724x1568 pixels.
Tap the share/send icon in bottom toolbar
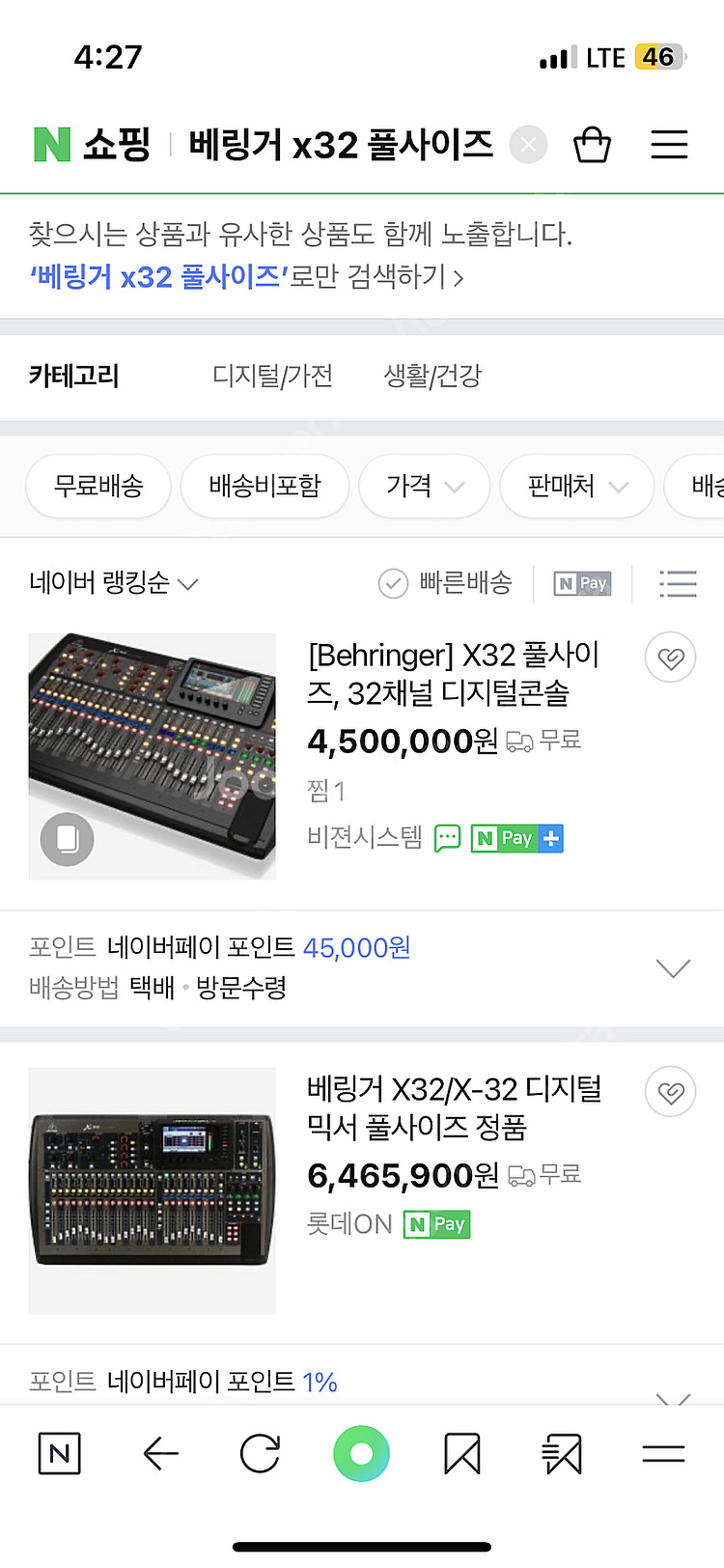[x=562, y=1452]
